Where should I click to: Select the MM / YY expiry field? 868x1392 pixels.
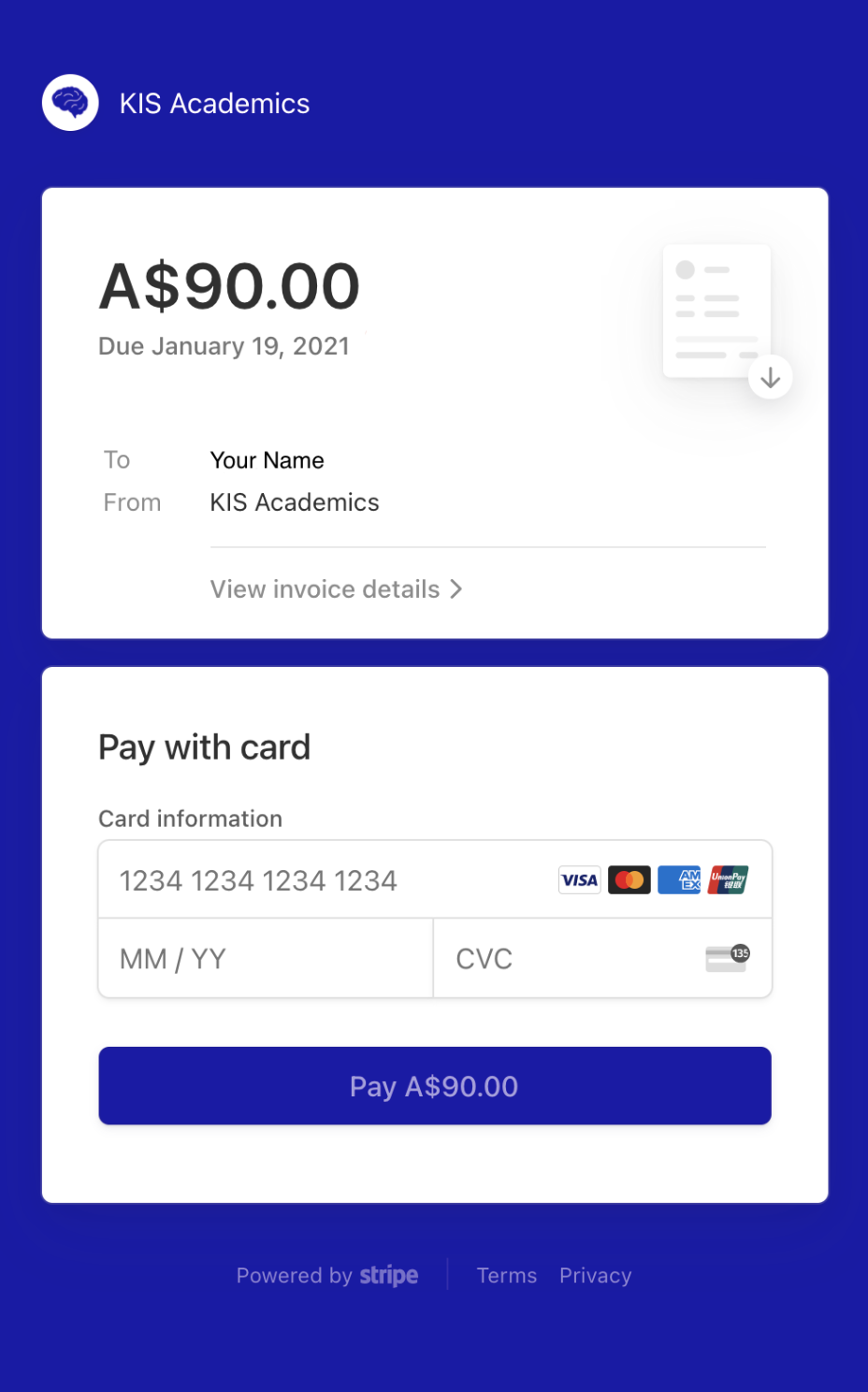click(266, 959)
